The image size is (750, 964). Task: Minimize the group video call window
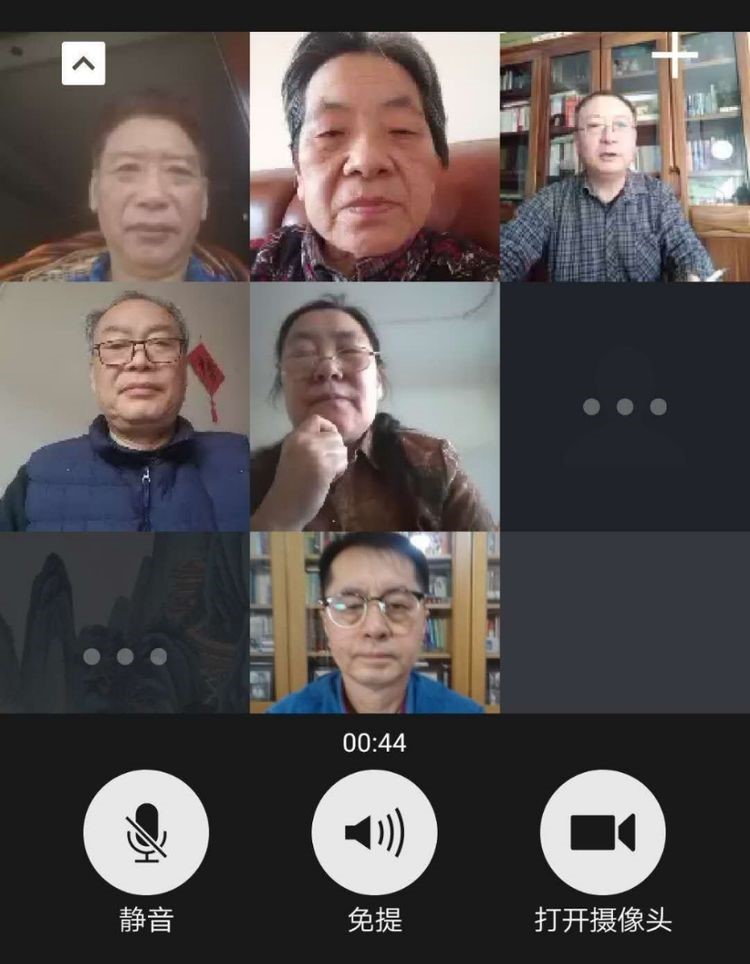[x=83, y=63]
